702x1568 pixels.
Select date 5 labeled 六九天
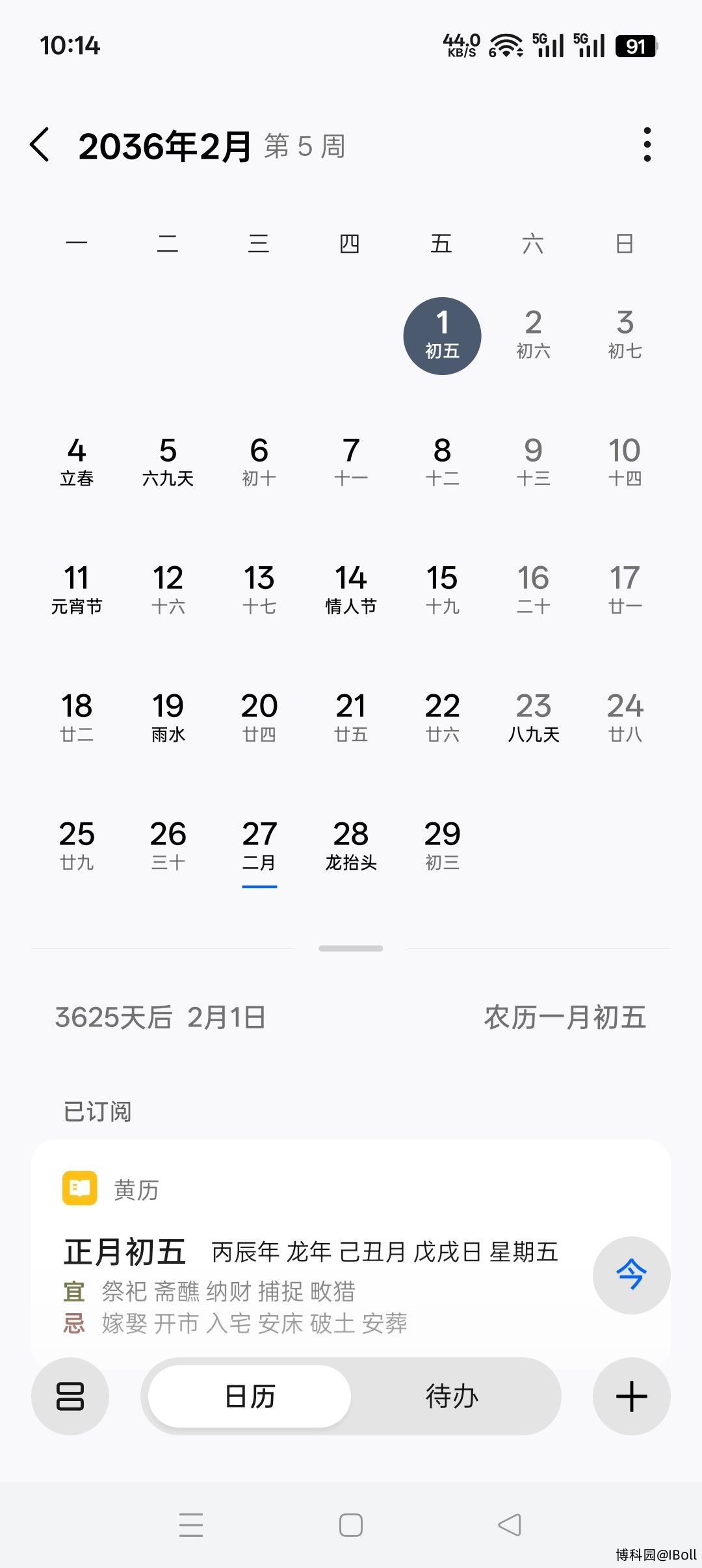(168, 462)
